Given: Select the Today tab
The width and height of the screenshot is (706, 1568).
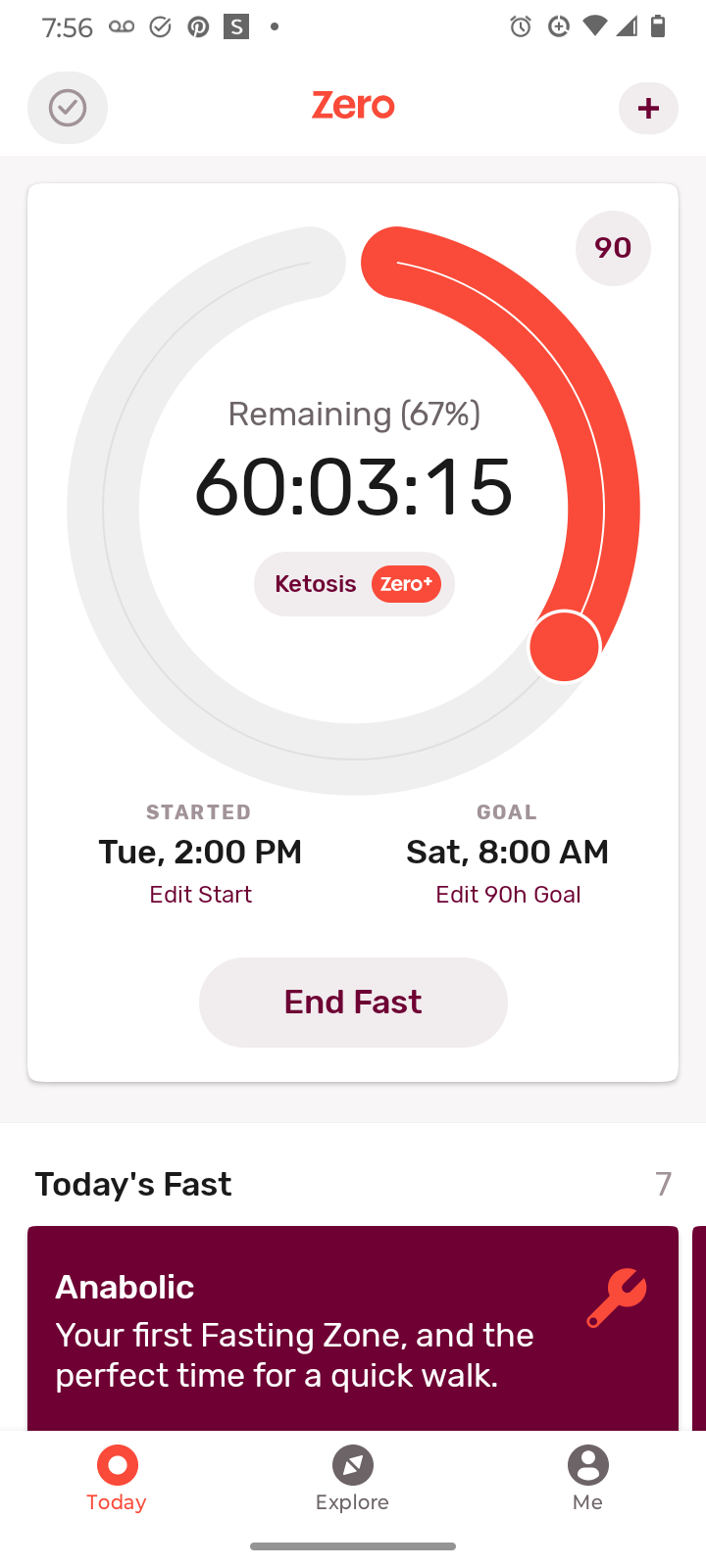Looking at the screenshot, I should click(x=117, y=1479).
